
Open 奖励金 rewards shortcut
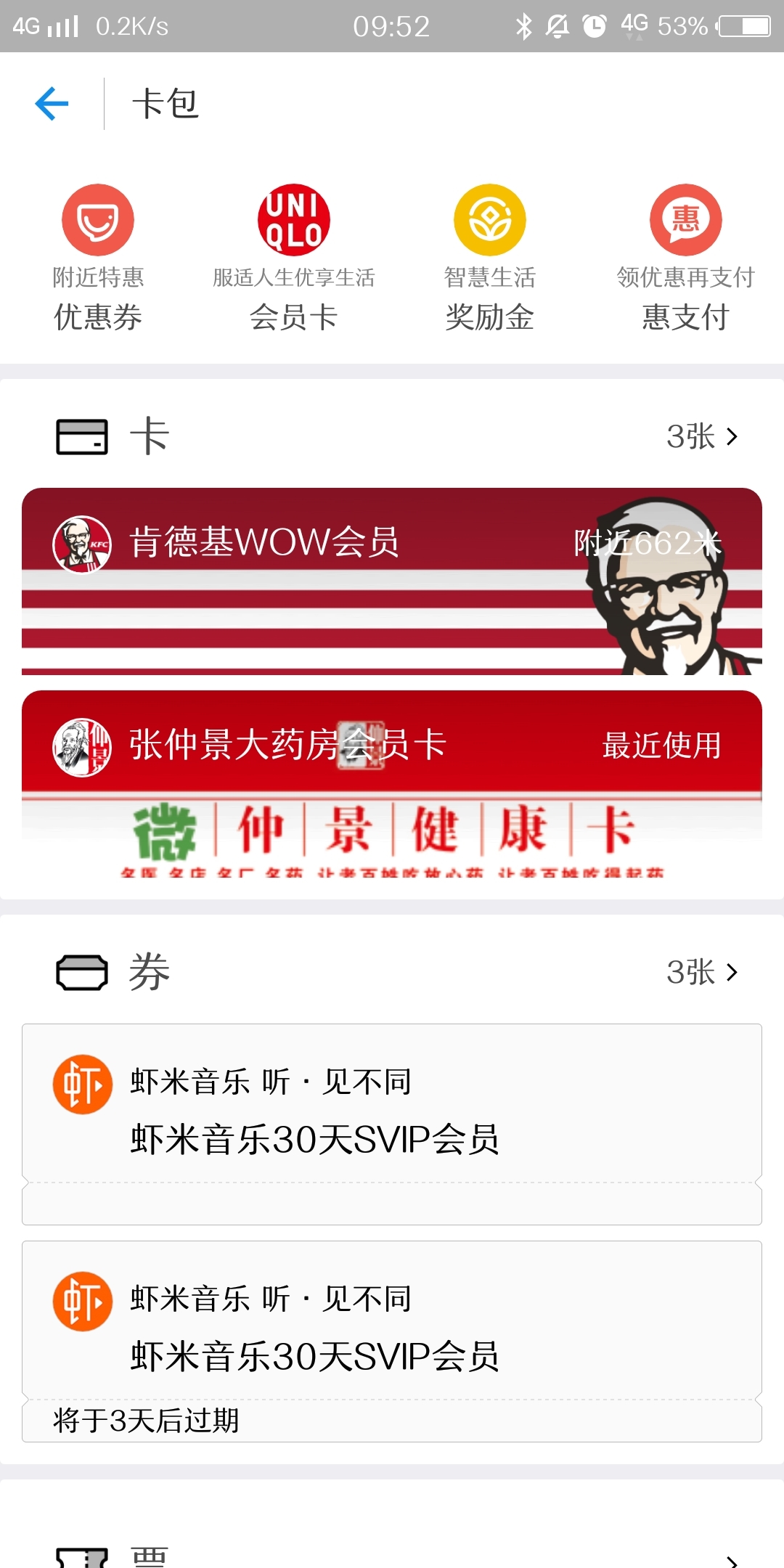[x=490, y=258]
